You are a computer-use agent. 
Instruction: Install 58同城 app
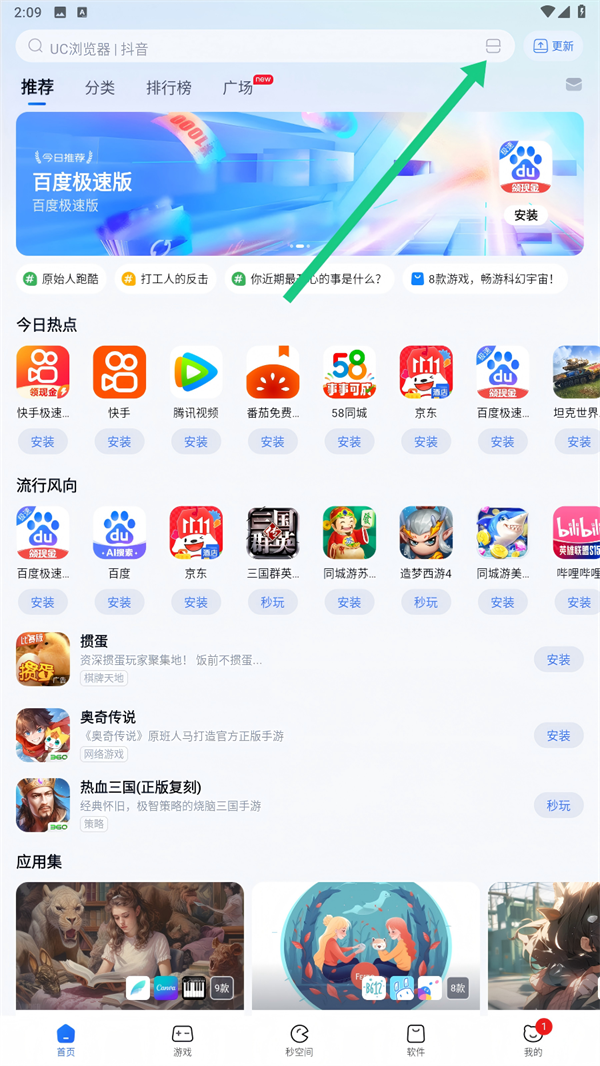point(349,441)
